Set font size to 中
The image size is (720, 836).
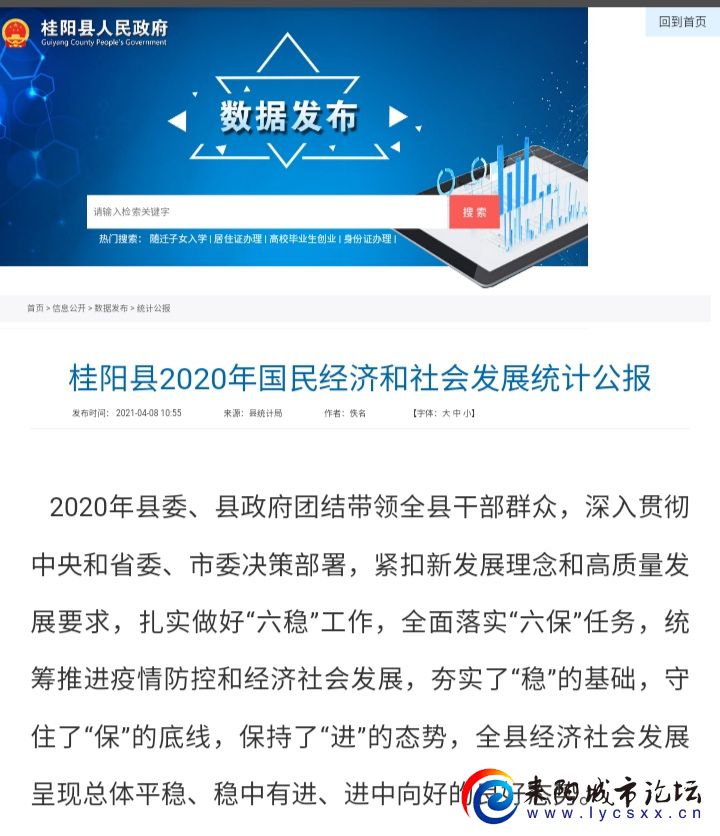[x=456, y=413]
